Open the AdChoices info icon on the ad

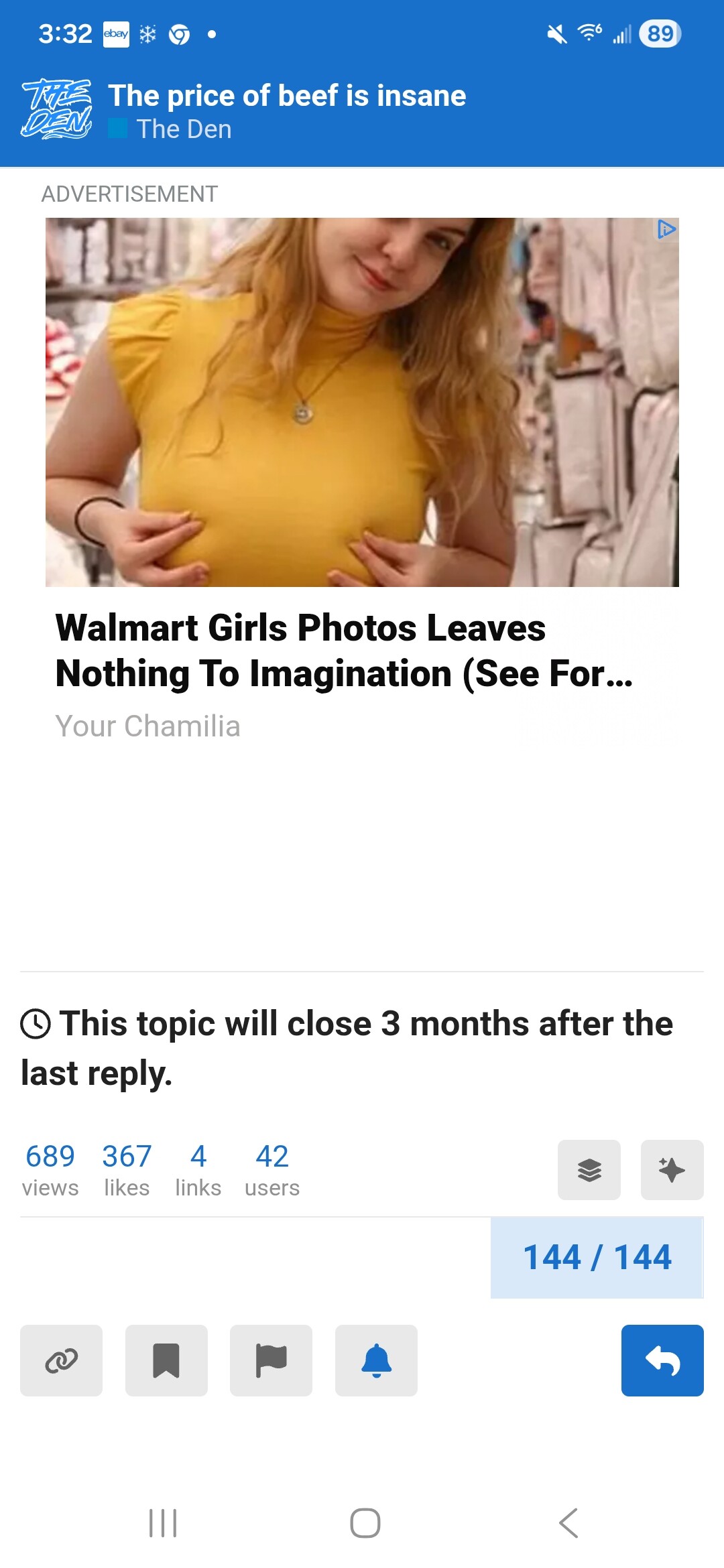point(666,230)
